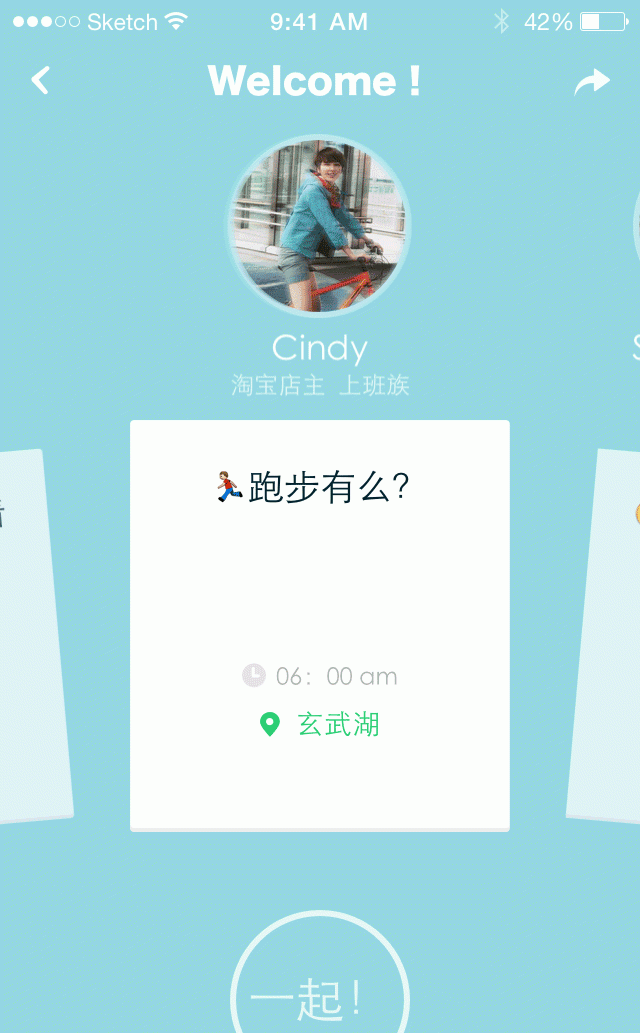
Task: Go back using the left arrow
Action: click(40, 80)
